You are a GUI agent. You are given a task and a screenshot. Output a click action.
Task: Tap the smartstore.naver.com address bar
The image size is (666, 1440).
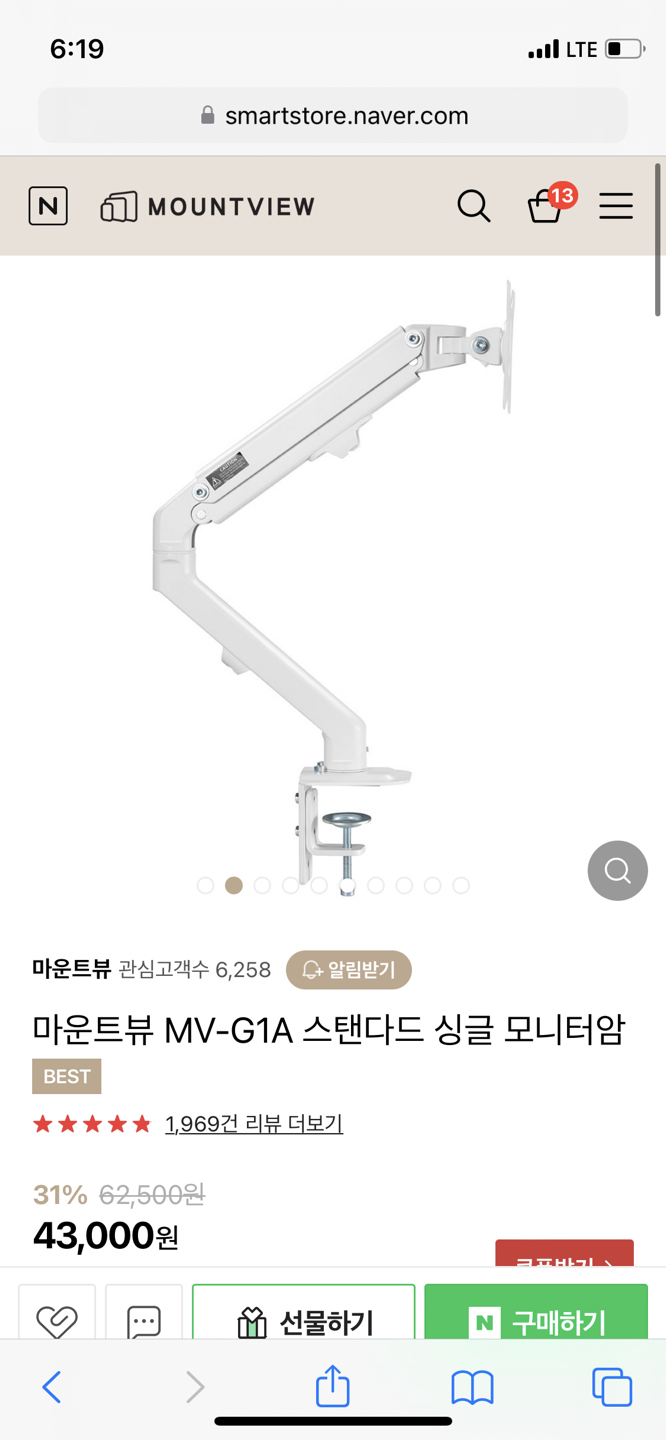tap(333, 116)
